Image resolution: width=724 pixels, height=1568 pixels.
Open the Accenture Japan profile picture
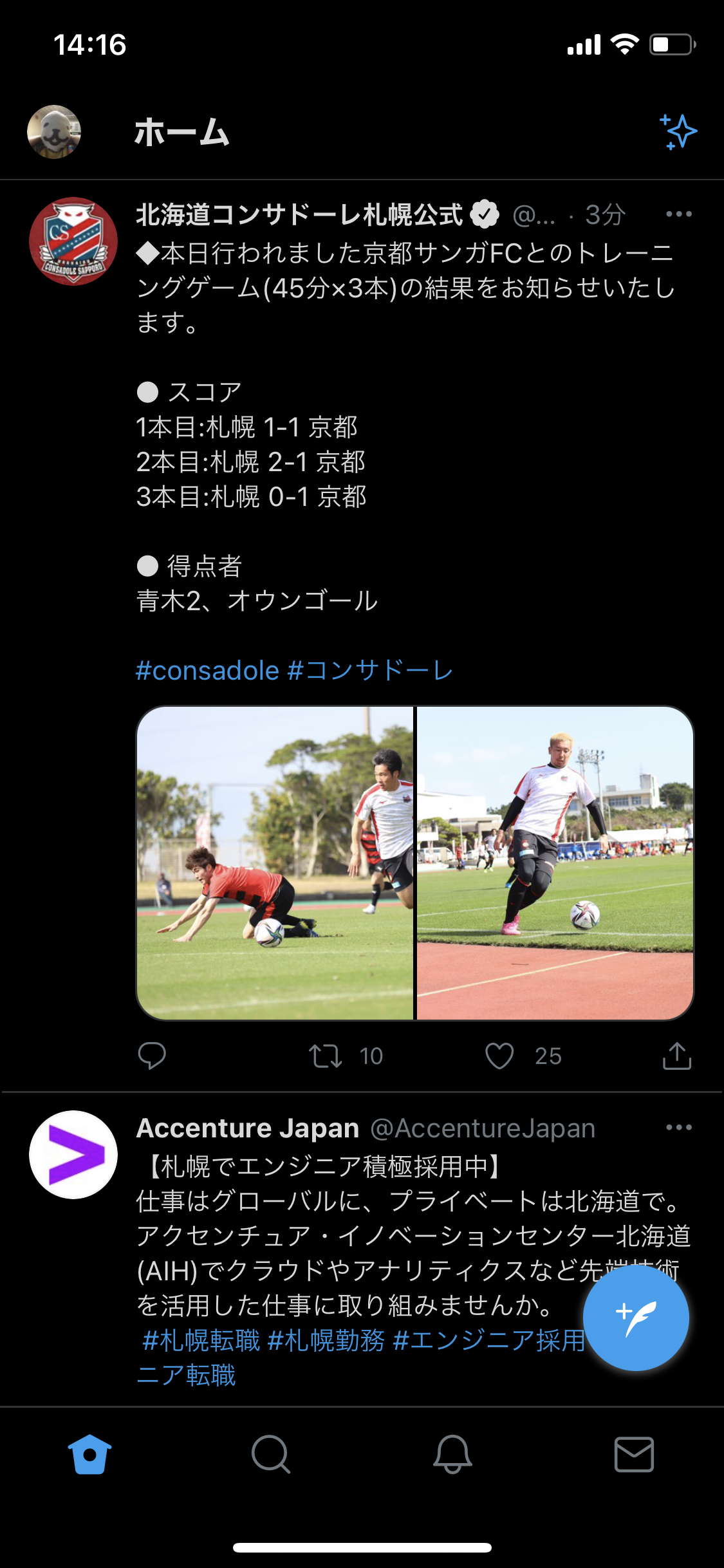click(x=73, y=1154)
